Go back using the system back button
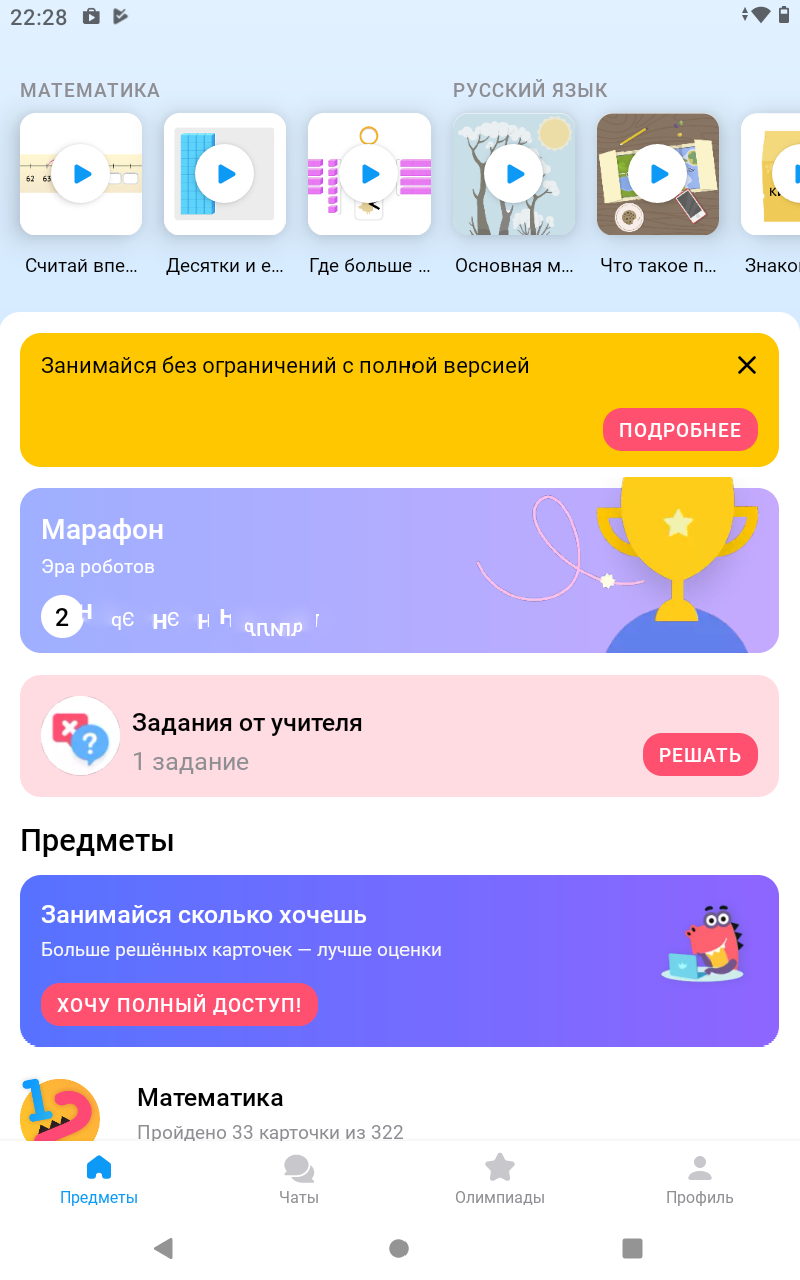 pyautogui.click(x=163, y=1247)
